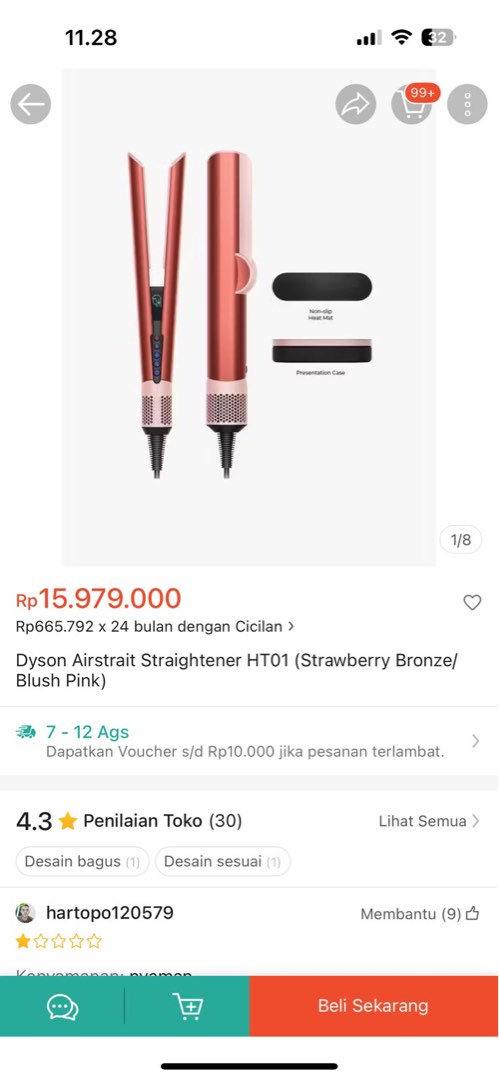The width and height of the screenshot is (499, 1080).
Task: Share this Dyson Airstrait product
Action: (356, 104)
